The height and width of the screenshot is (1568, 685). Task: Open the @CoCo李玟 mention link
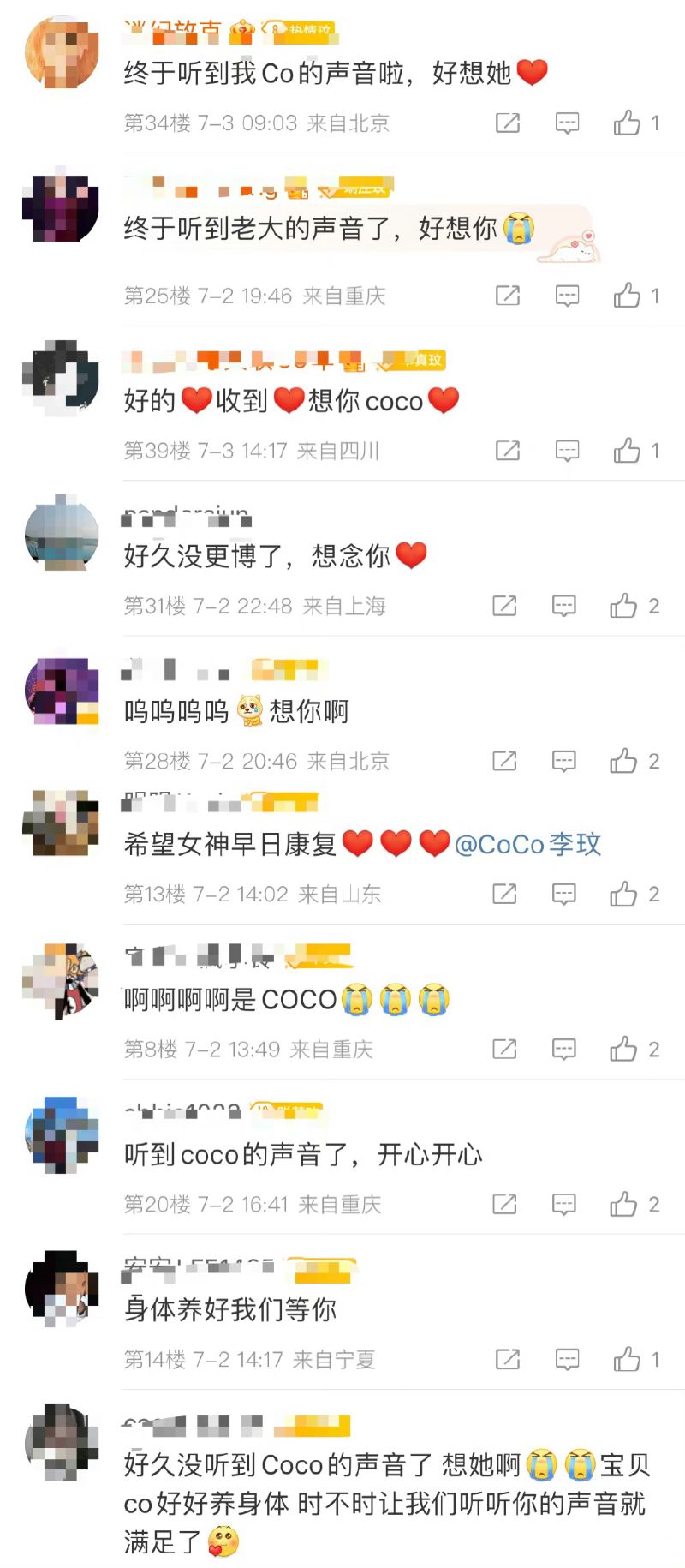(x=527, y=845)
